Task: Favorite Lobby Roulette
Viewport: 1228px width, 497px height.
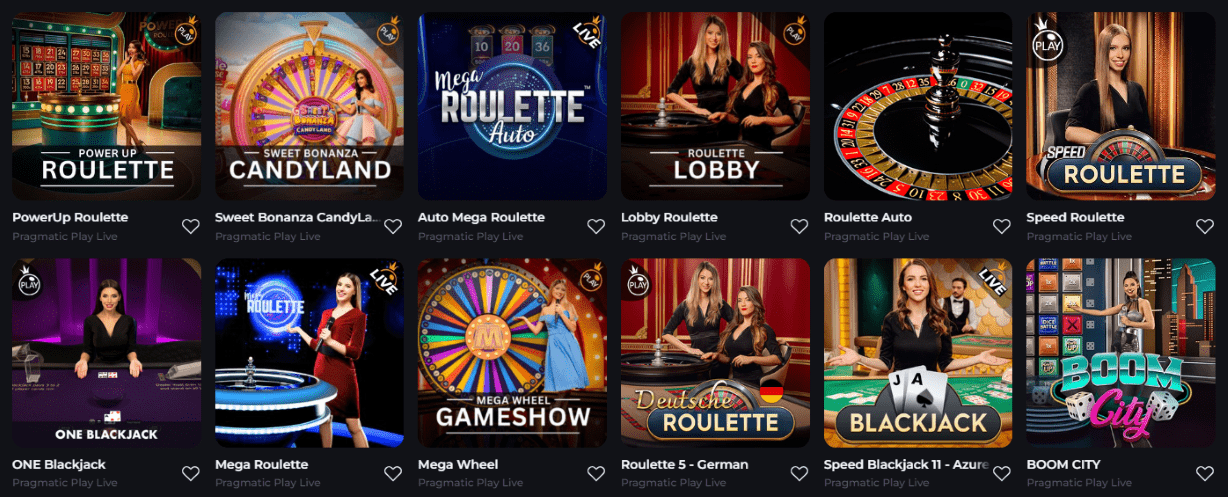Action: [x=799, y=227]
